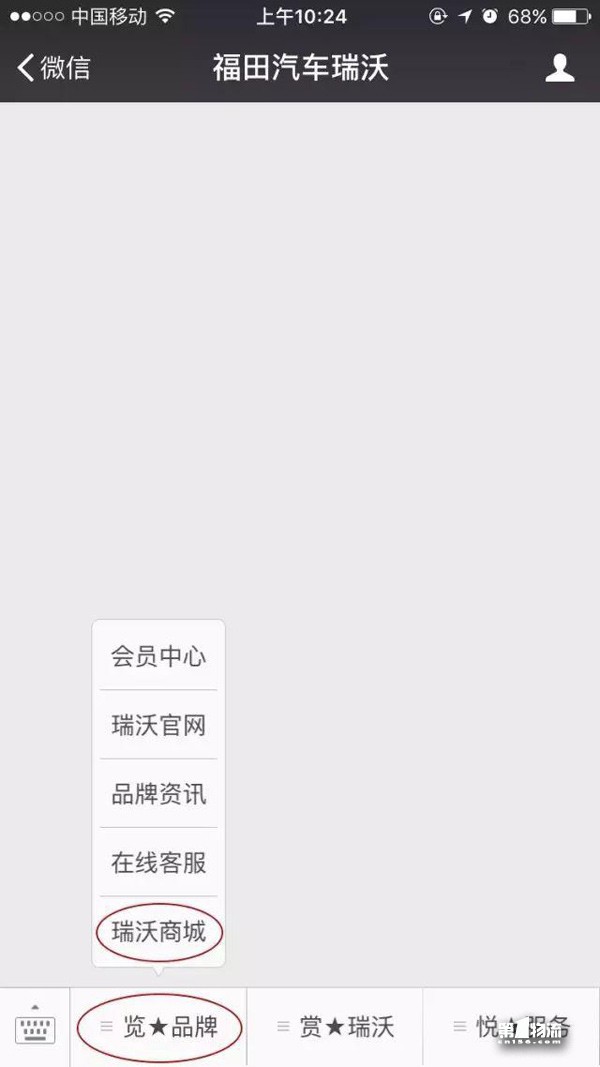This screenshot has width=600, height=1067.
Task: Open 会员中心 from the popup menu
Action: coord(159,656)
